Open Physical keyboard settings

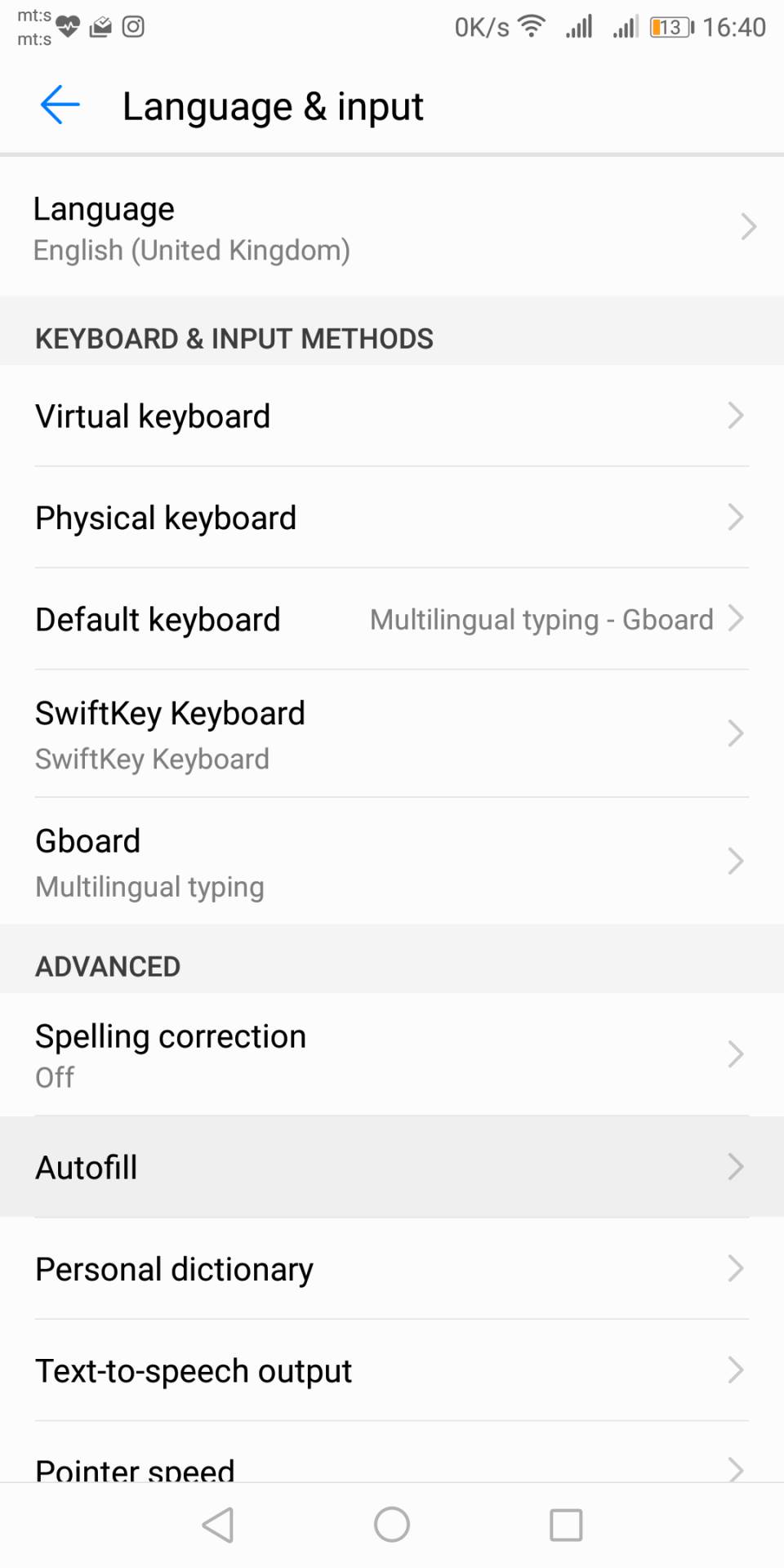(392, 518)
